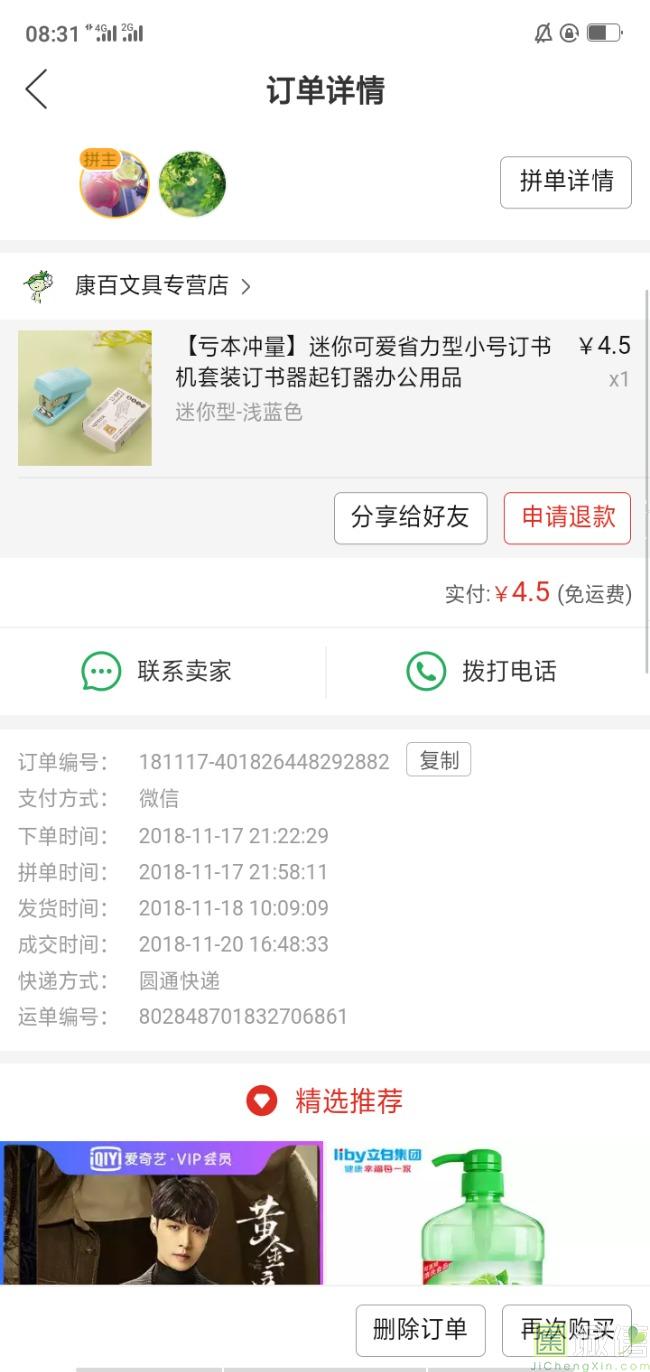The image size is (650, 1372).
Task: Tap 申请退款 to request a refund
Action: tap(567, 517)
